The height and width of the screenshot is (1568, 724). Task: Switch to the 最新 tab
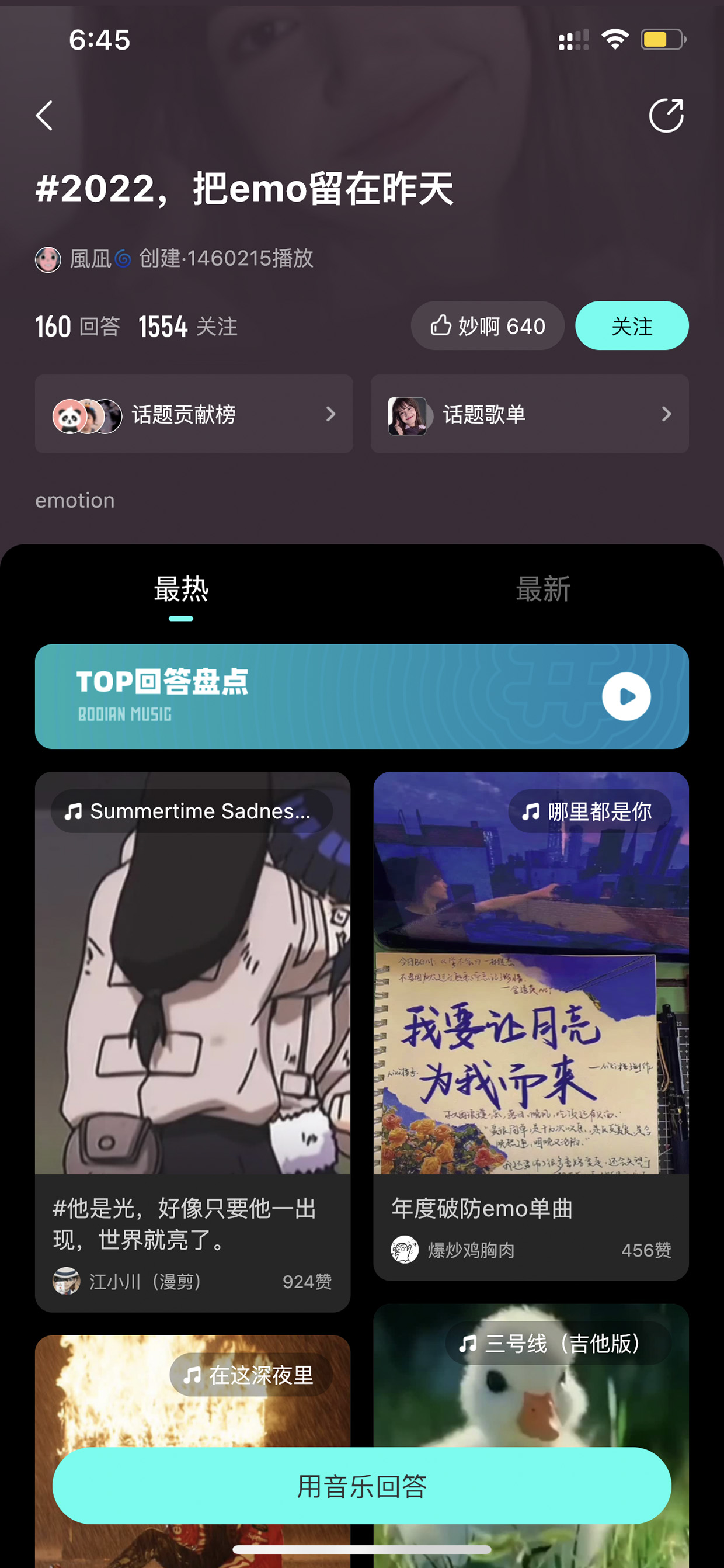coord(542,589)
